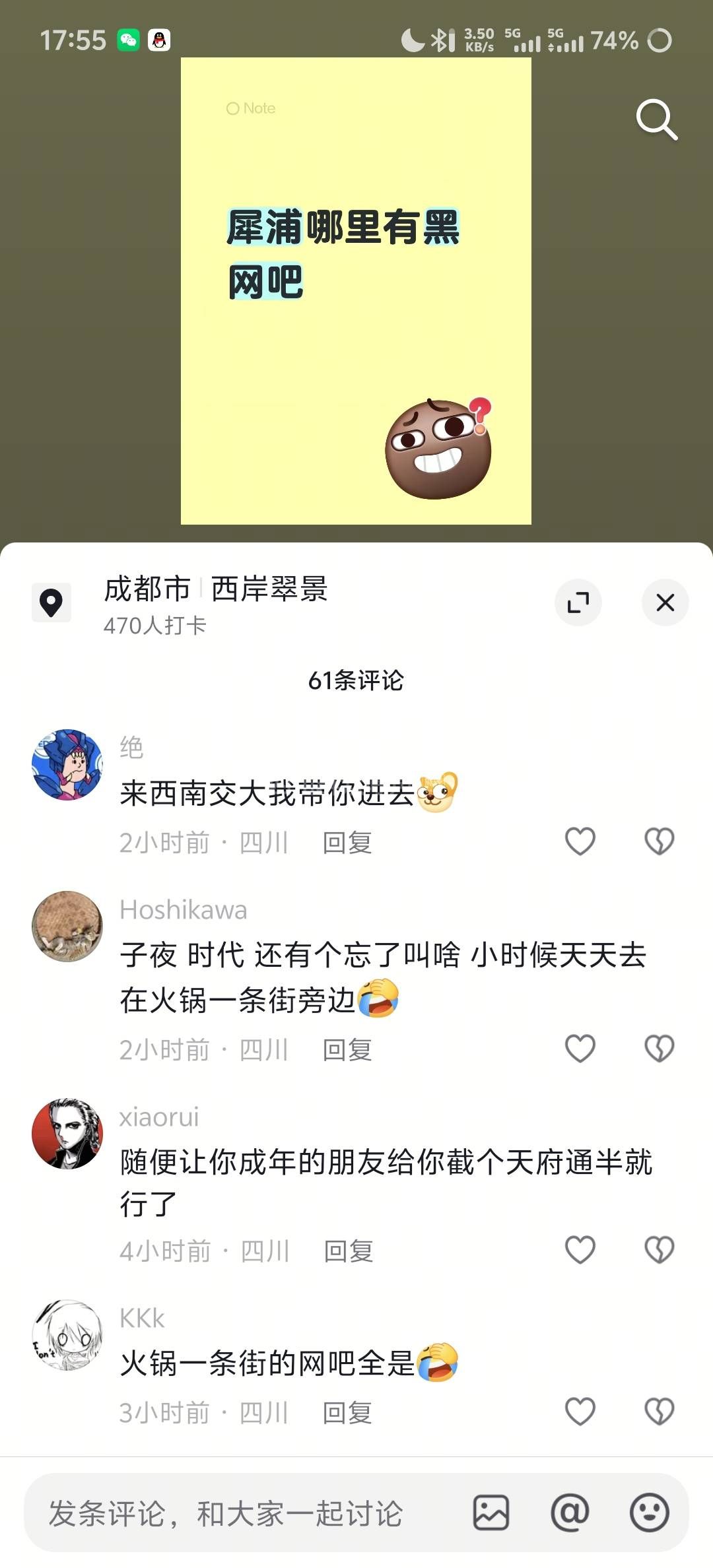Like xiaorui's comment
The height and width of the screenshot is (1568, 713).
point(580,1250)
